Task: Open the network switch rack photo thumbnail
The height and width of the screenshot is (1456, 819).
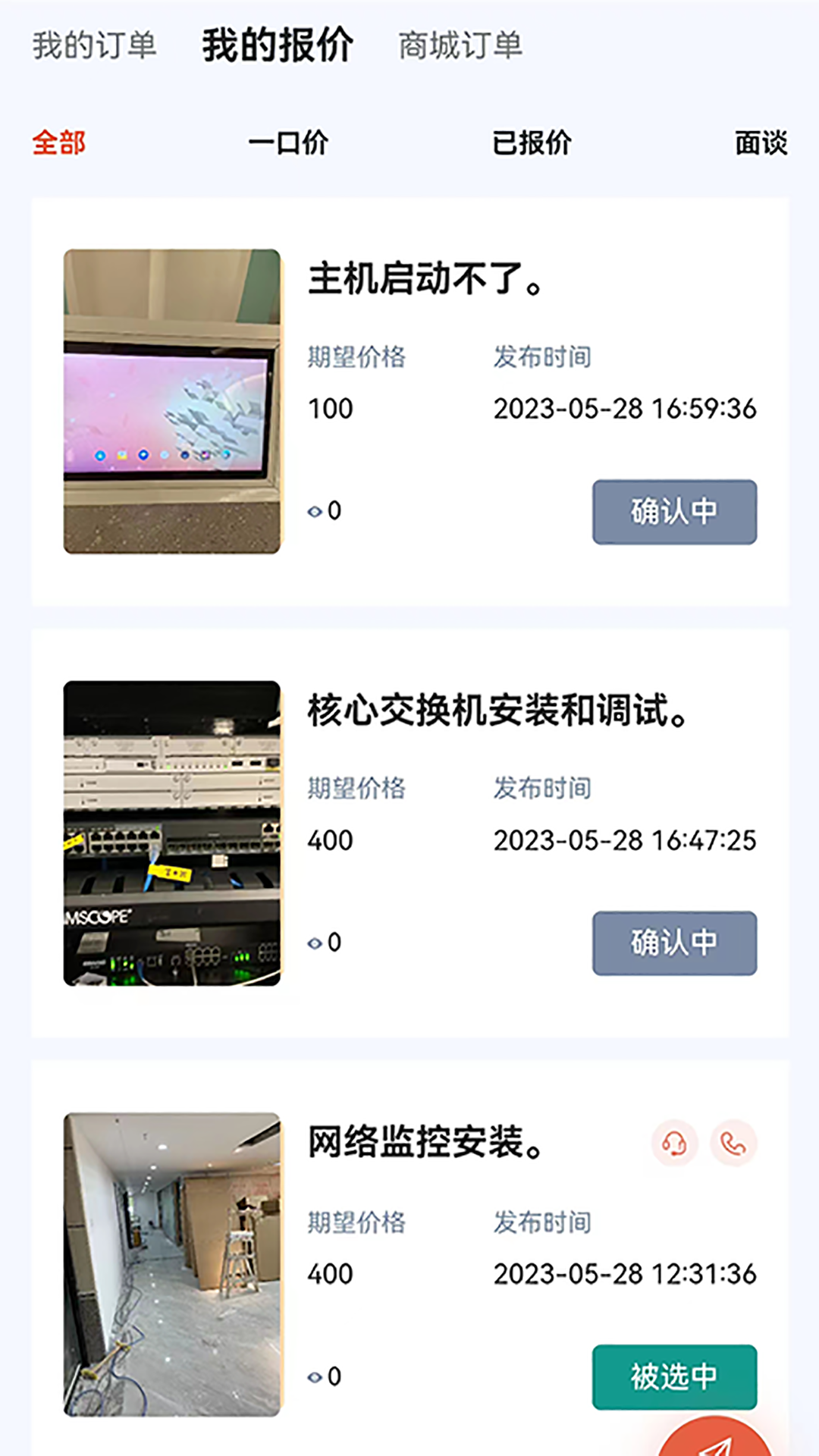Action: (x=172, y=830)
